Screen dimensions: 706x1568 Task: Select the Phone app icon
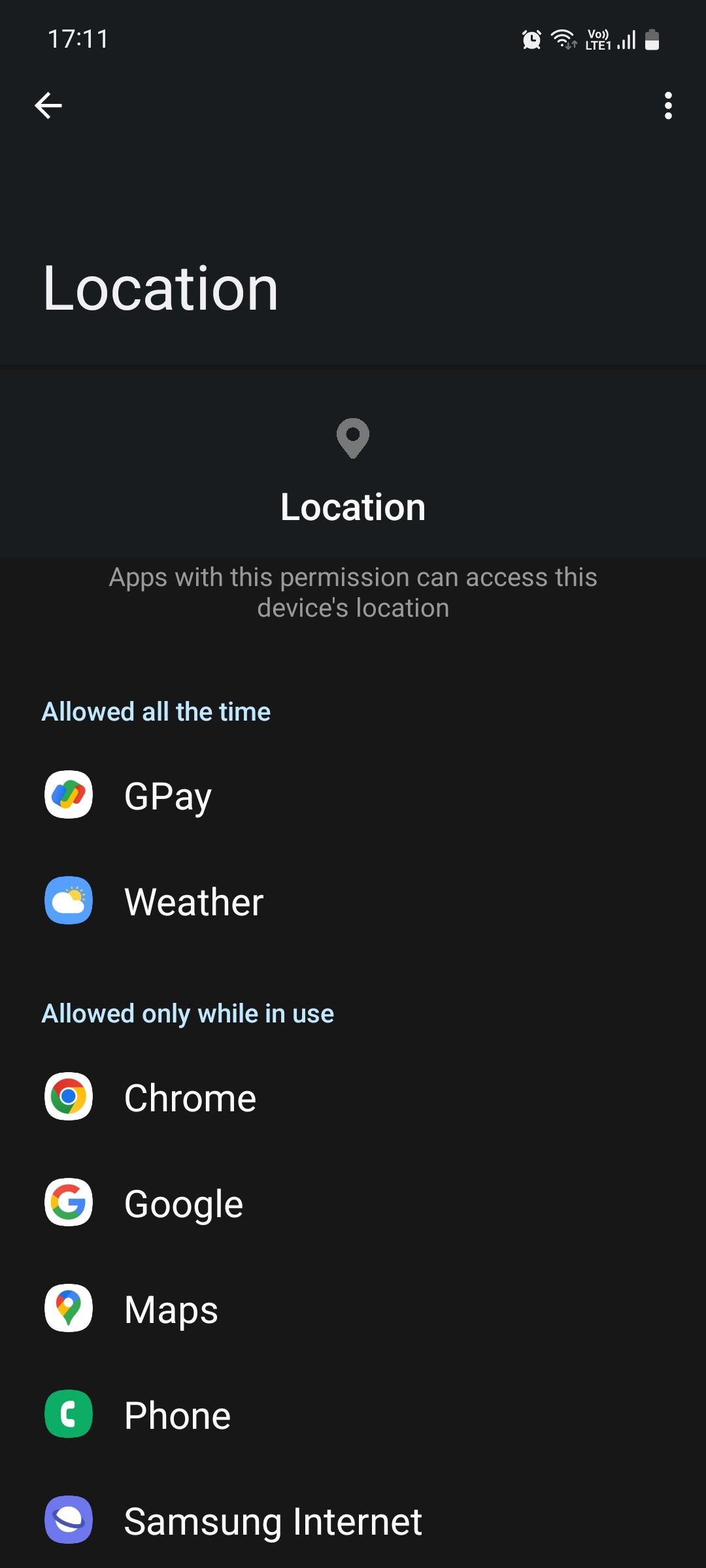67,1415
